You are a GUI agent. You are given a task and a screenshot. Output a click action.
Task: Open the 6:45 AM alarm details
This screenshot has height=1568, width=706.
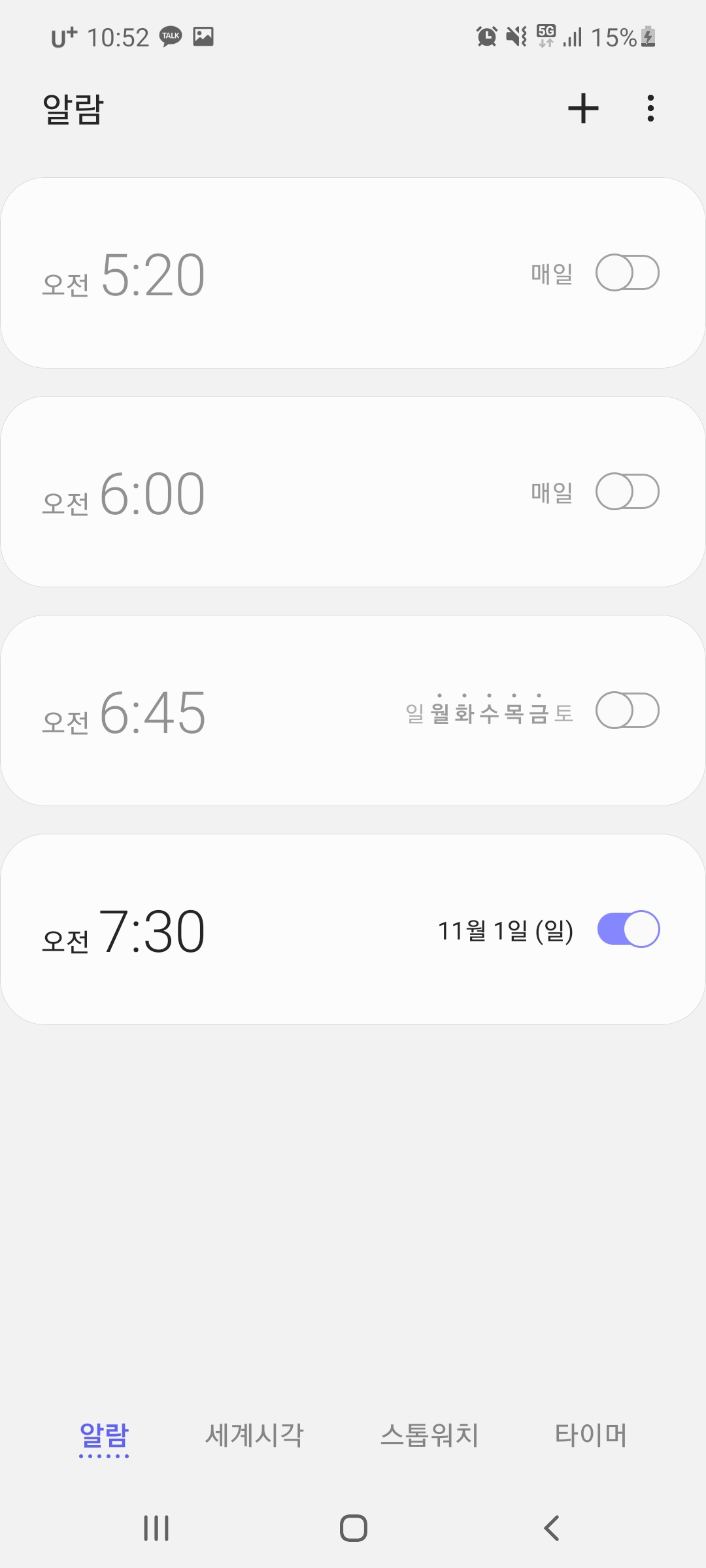coord(261,711)
